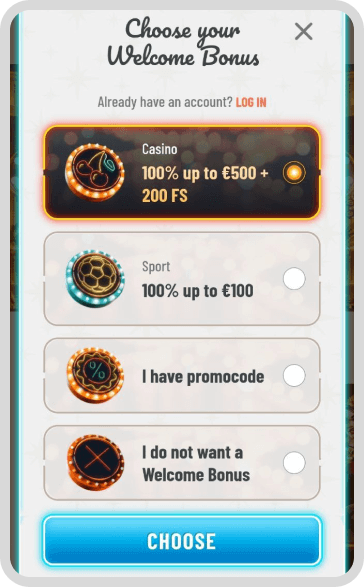Confirm with the CHOOSE button
Screen dimensions: 364x587
(182, 541)
